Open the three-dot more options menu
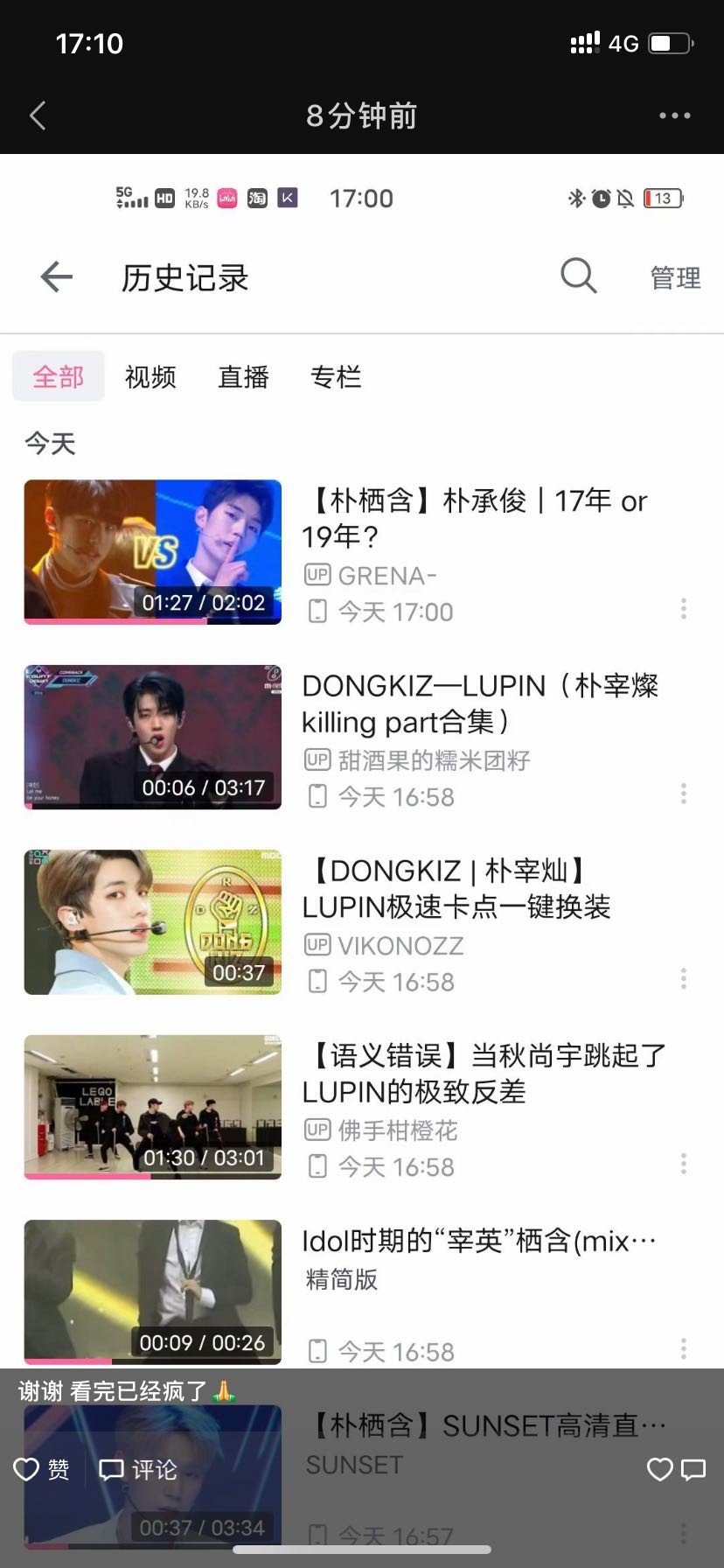Viewport: 724px width, 1568px height. [674, 115]
